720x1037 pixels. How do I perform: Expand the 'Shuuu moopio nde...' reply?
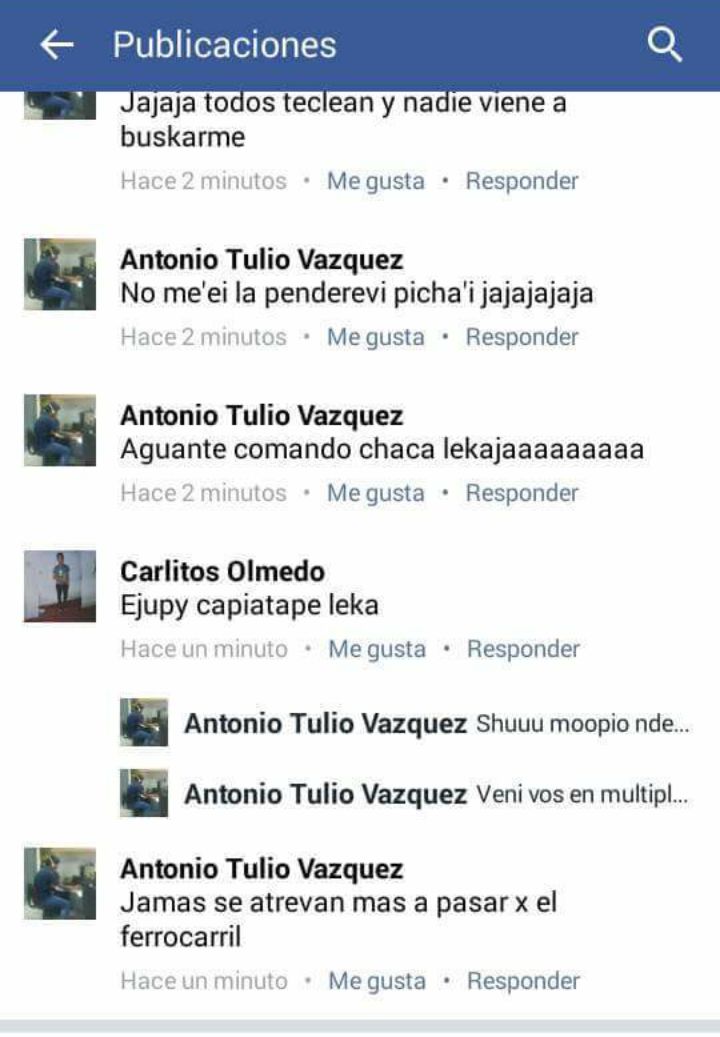[582, 724]
